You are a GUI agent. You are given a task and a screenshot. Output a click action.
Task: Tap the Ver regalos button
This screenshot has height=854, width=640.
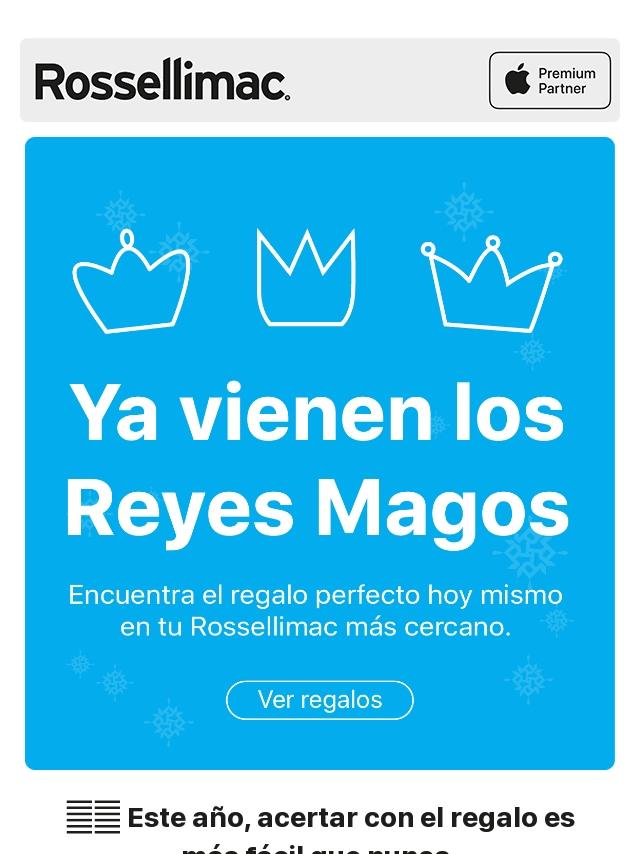(x=320, y=700)
